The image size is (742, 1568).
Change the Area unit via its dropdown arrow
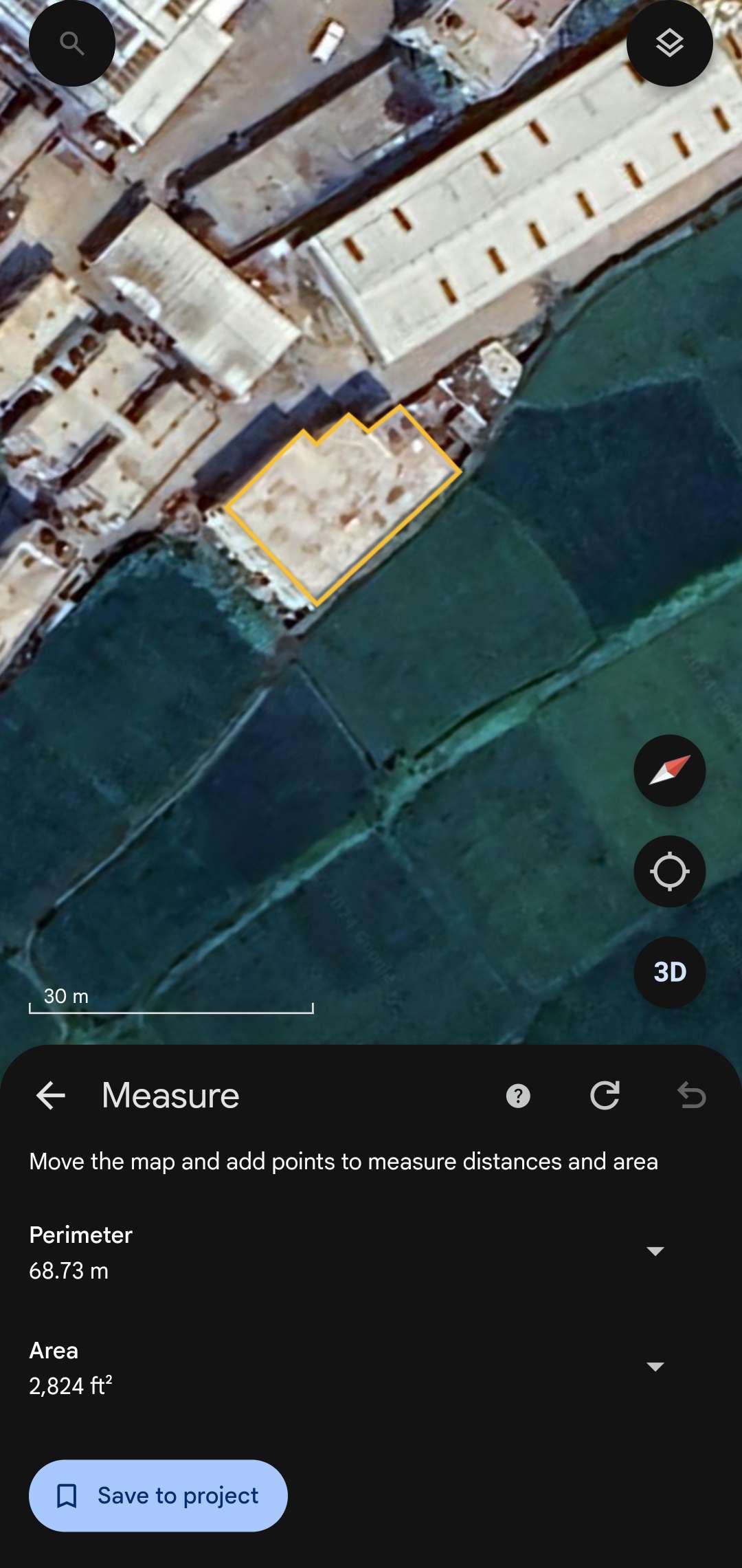[655, 1367]
